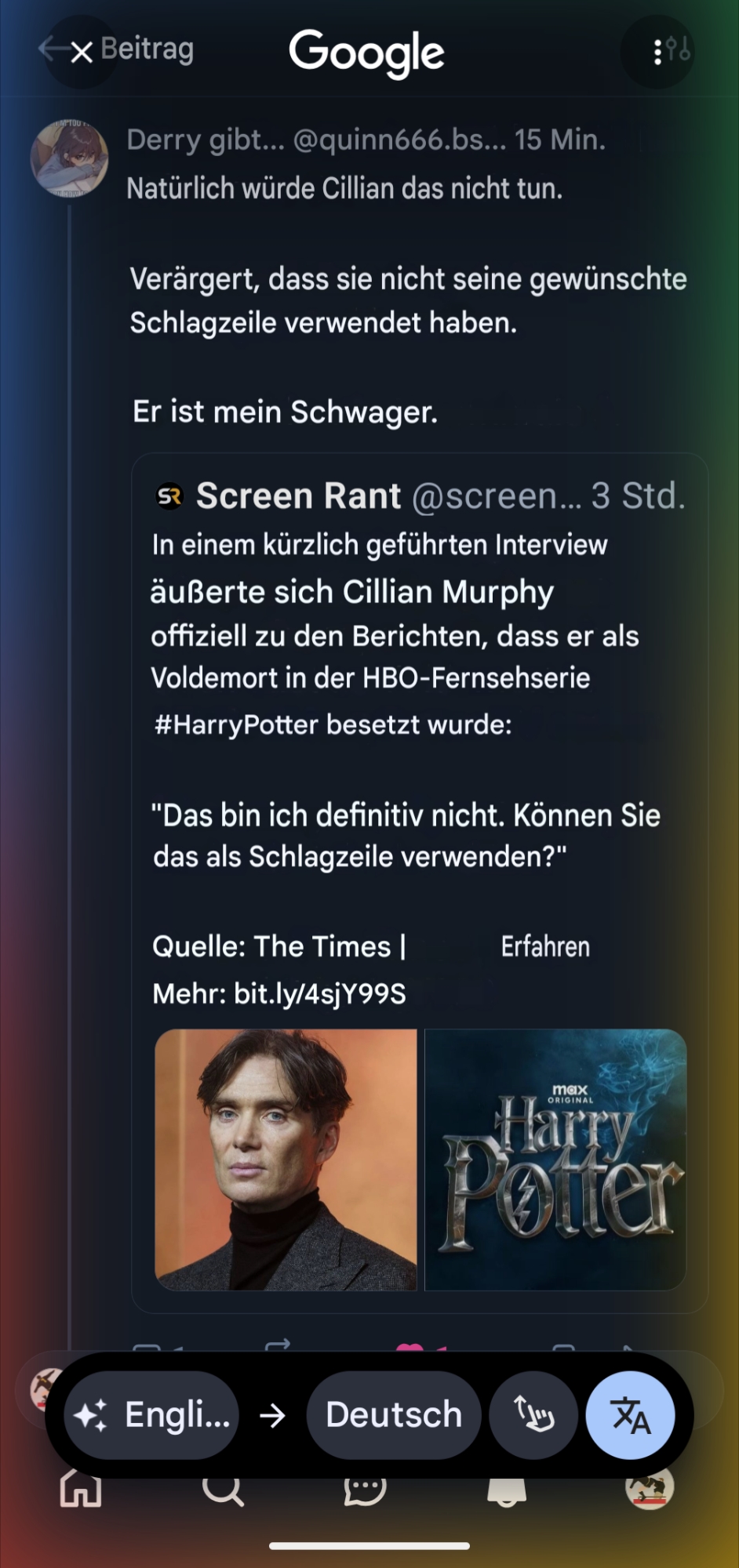Open the Cillian Murphy photo
This screenshot has height=1568, width=739.
(286, 1160)
